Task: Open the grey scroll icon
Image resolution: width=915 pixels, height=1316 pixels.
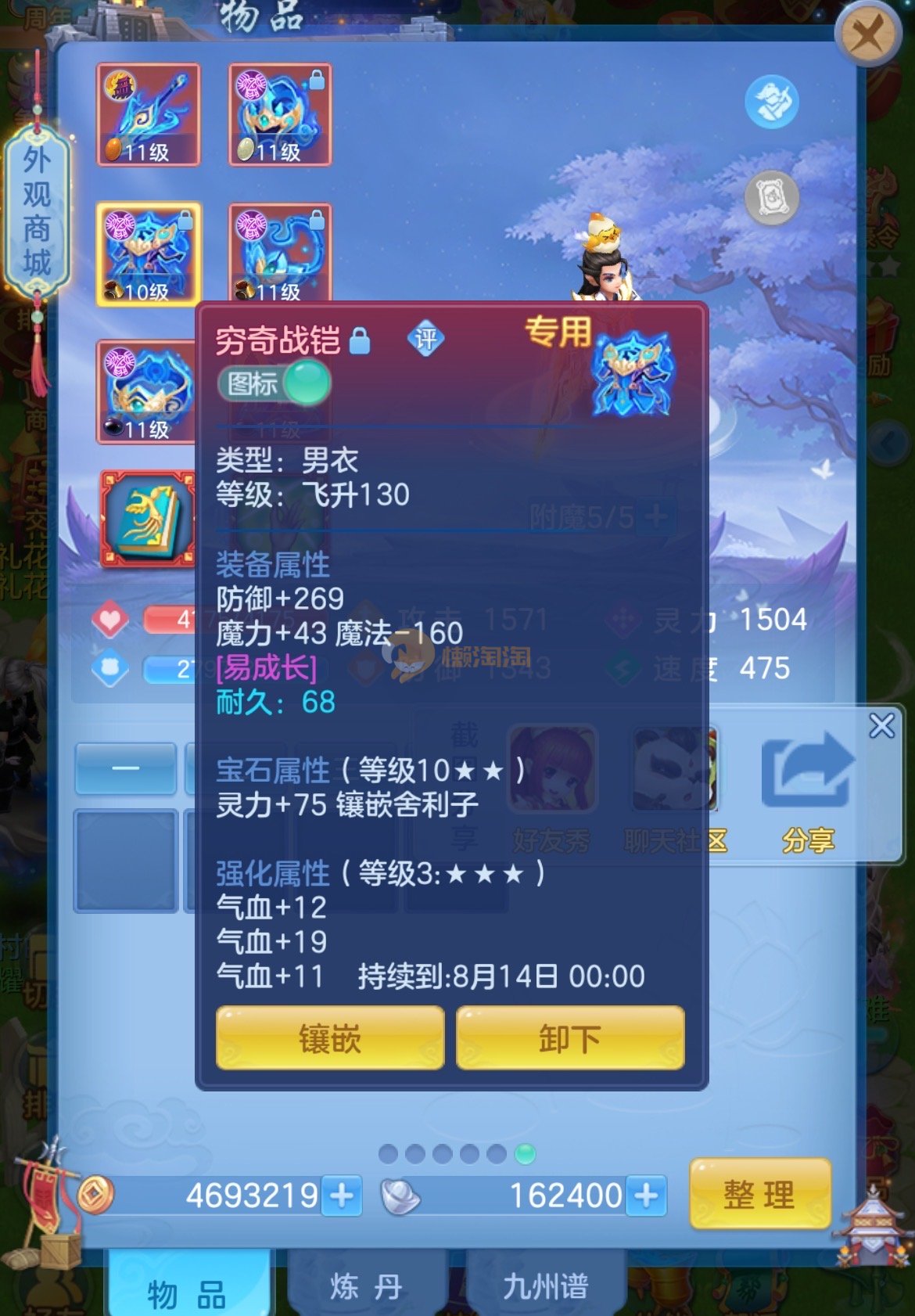Action: click(771, 198)
